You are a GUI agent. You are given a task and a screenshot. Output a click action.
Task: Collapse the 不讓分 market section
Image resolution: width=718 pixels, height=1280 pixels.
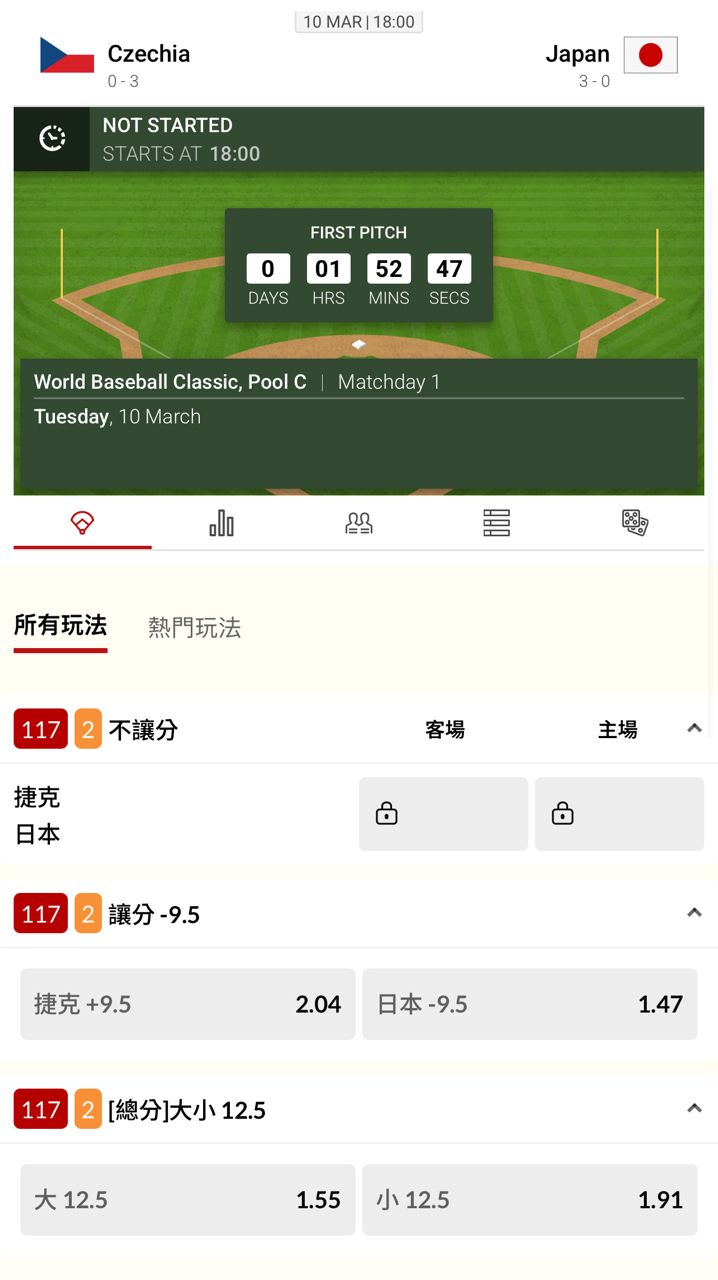pos(694,729)
